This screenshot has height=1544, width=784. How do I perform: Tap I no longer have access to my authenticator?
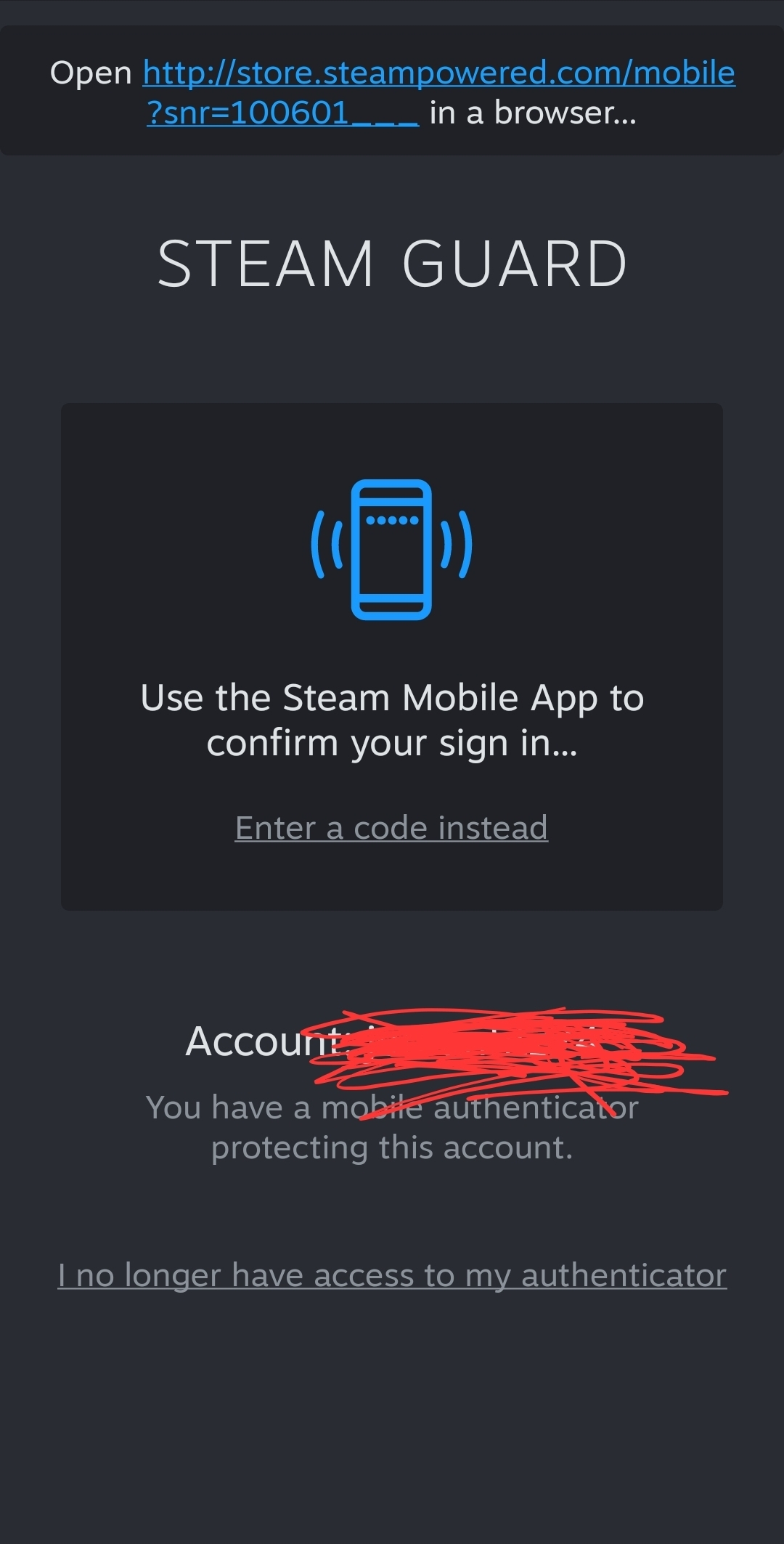(392, 1275)
